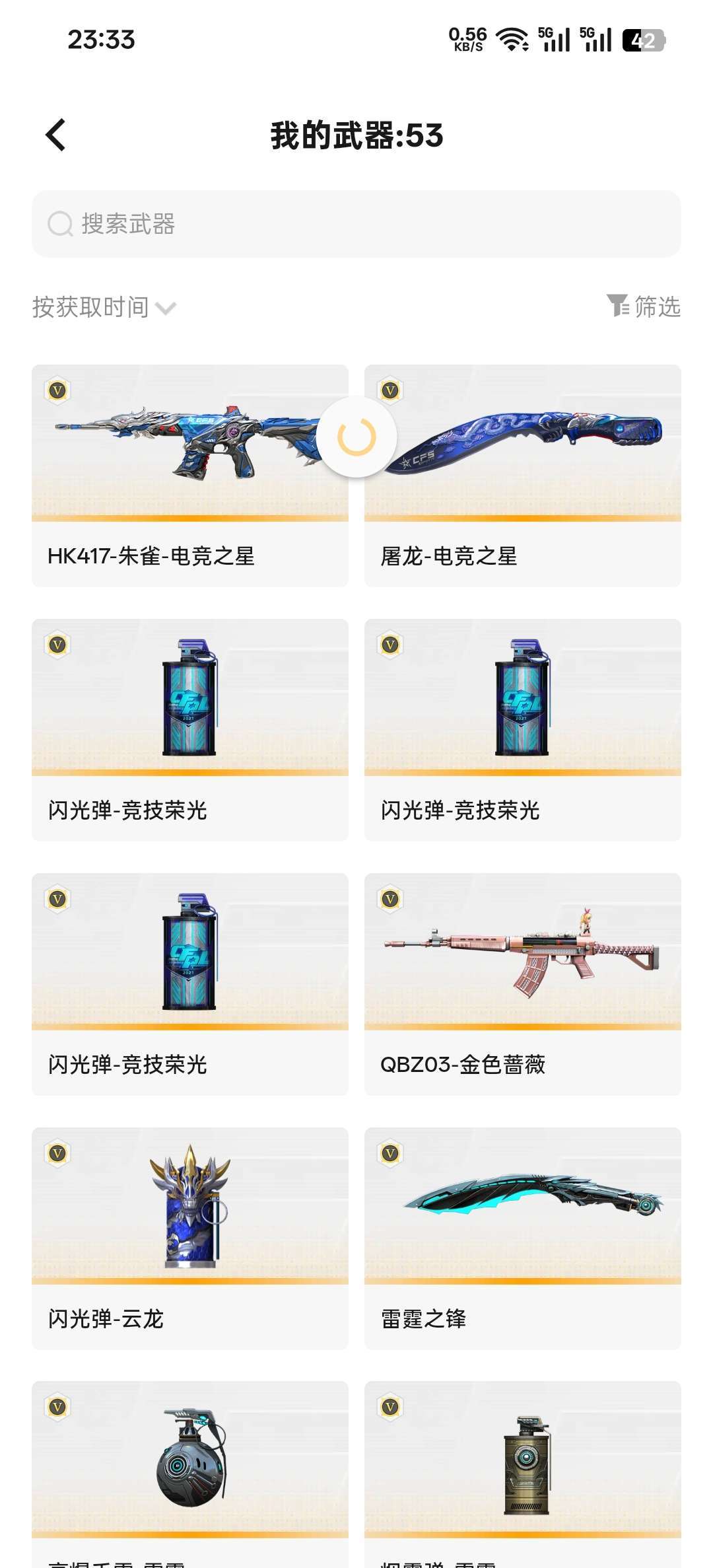Open the 筛选 filter options

pos(644,306)
